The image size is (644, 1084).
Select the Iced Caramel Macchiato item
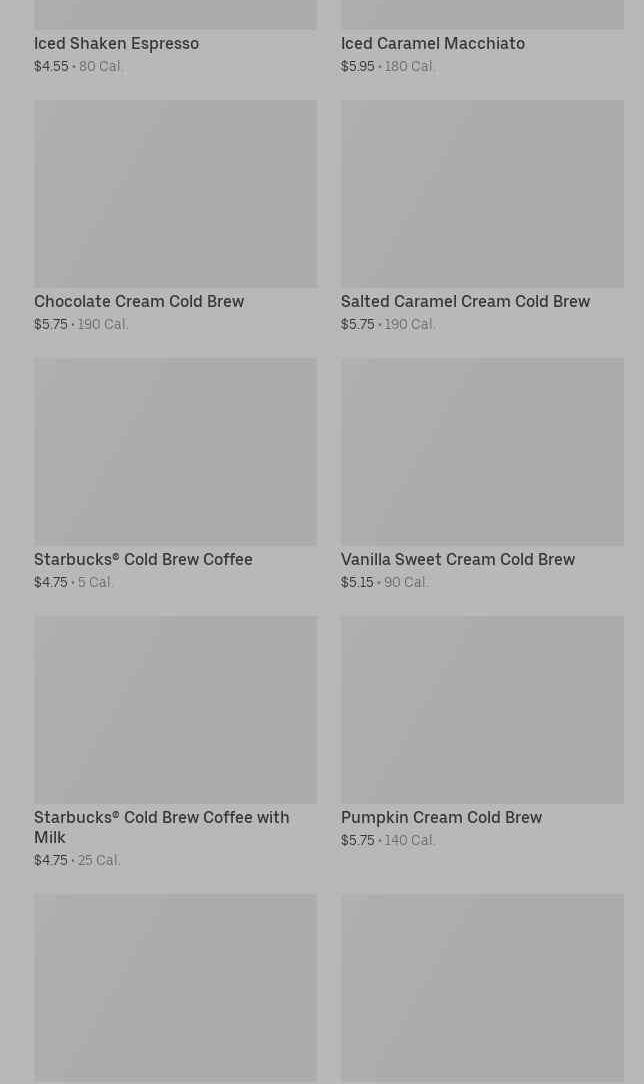pos(482,37)
